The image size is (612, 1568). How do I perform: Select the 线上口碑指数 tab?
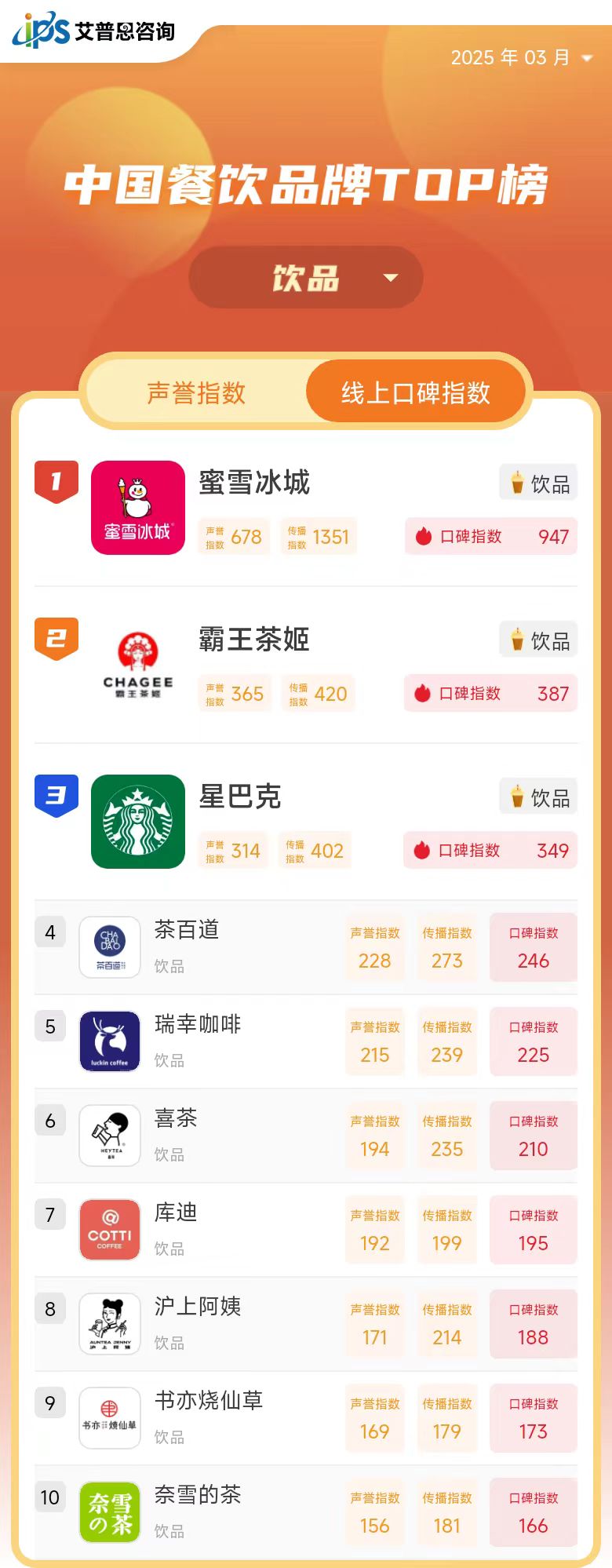tap(415, 392)
